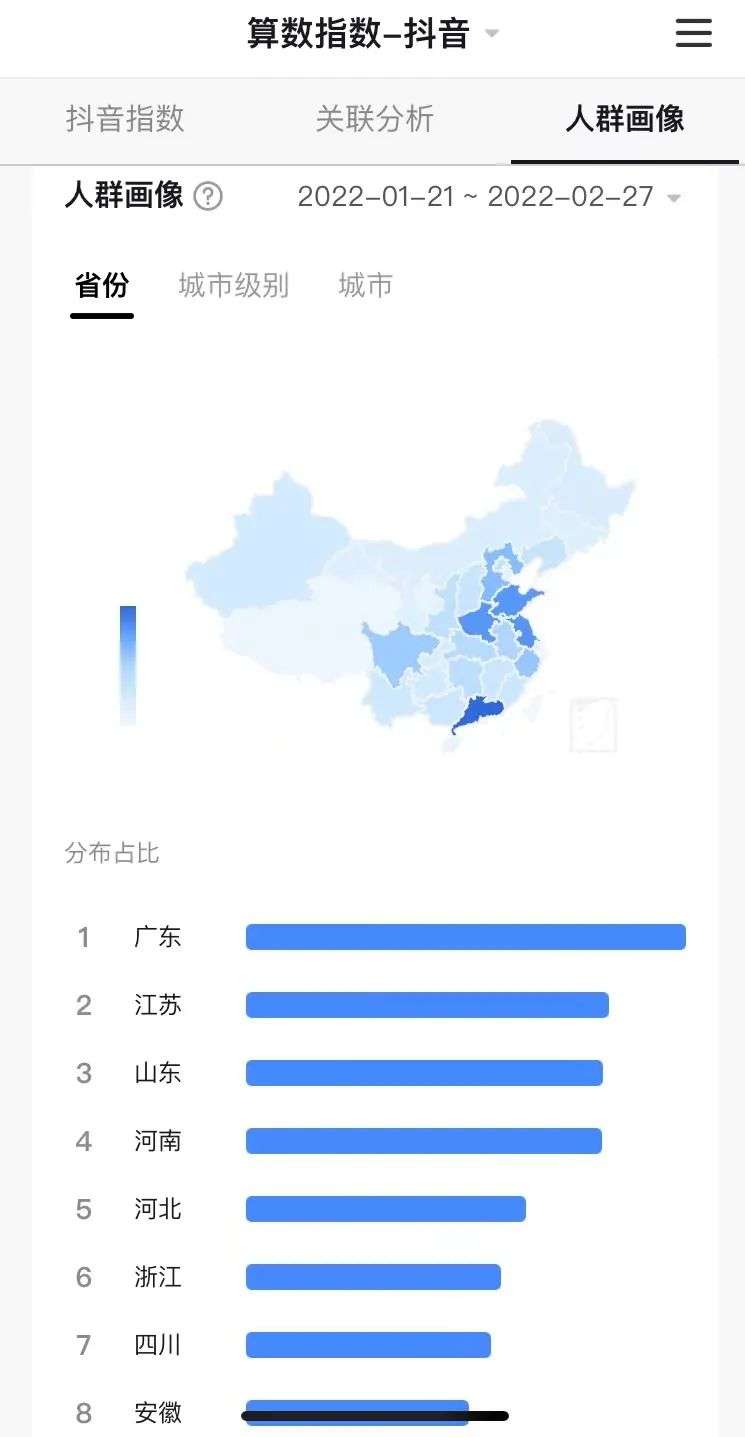
Task: Open the 人群画像 help question mark
Action: pyautogui.click(x=208, y=196)
